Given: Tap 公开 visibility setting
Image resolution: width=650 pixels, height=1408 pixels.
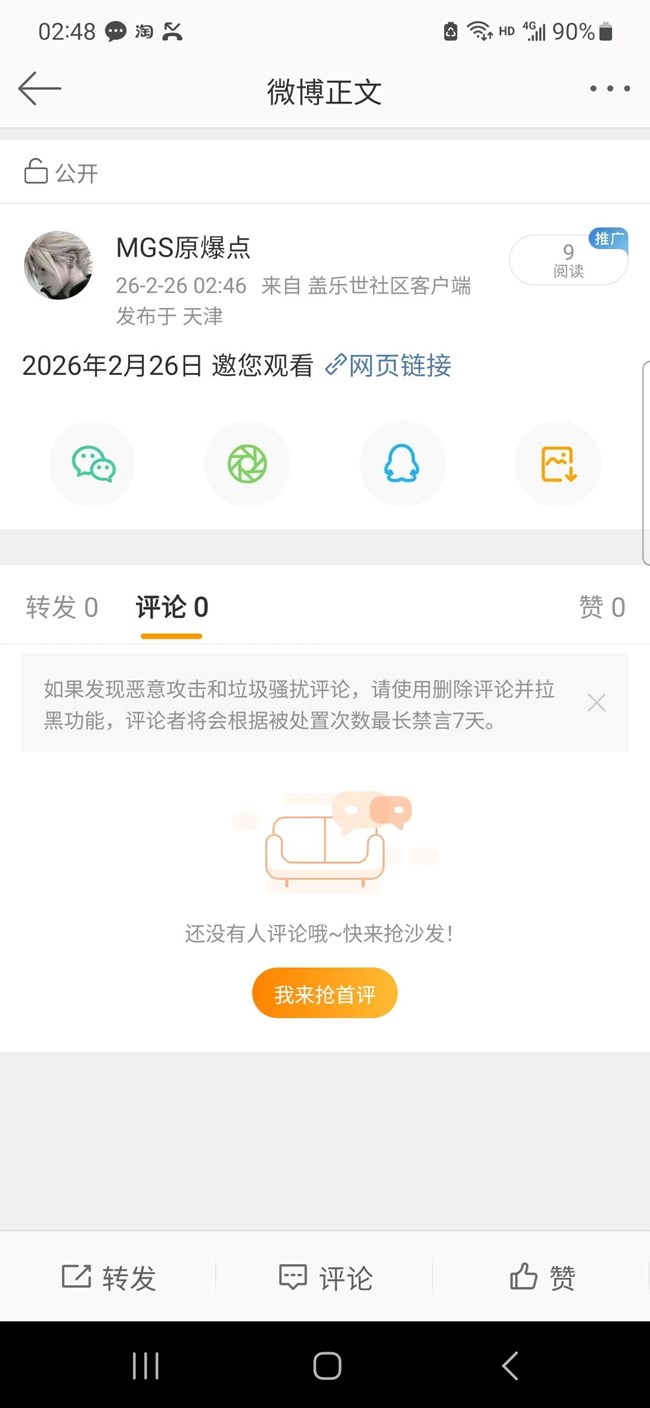Looking at the screenshot, I should click(62, 173).
